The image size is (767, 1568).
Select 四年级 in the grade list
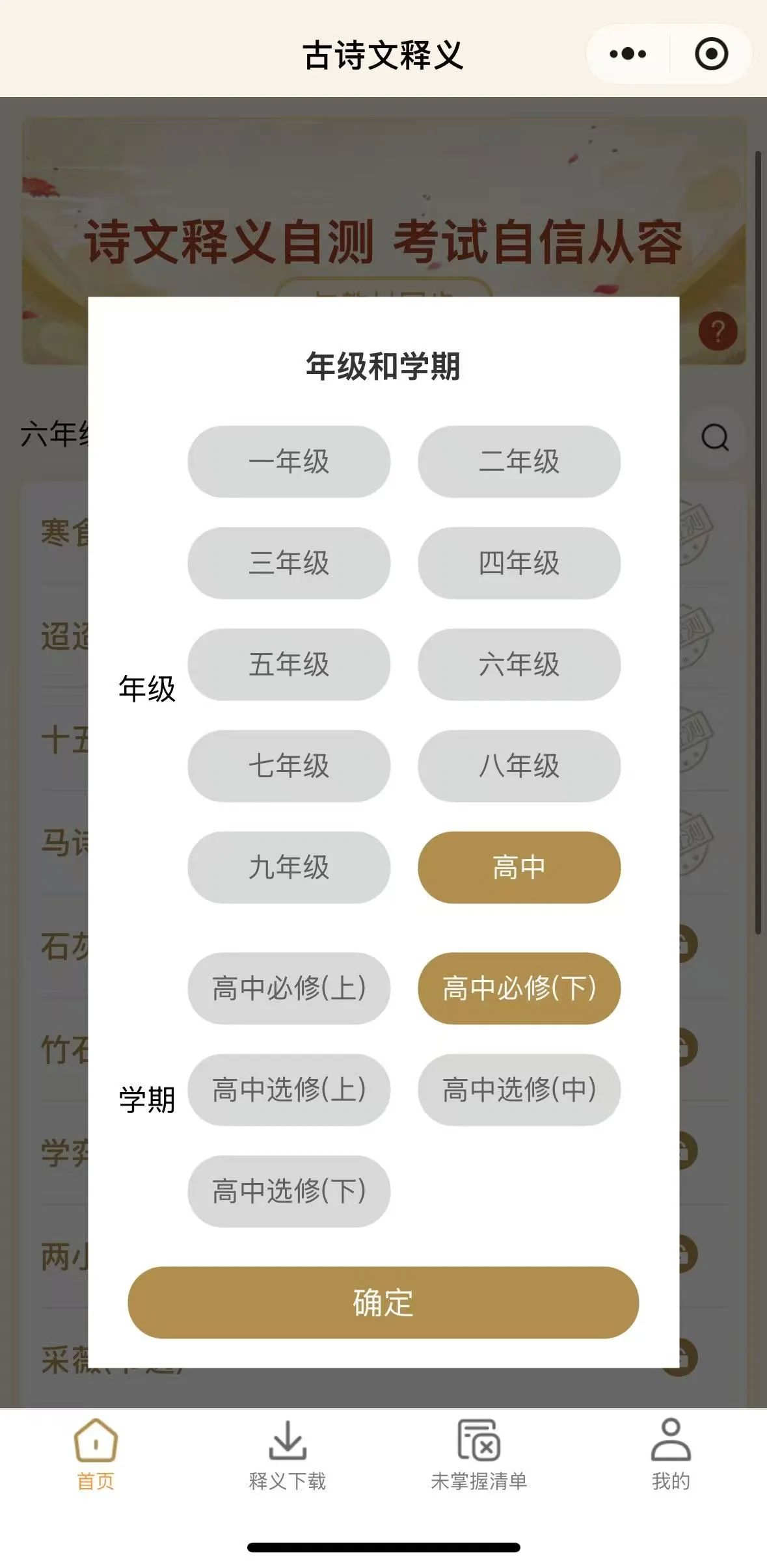(519, 563)
